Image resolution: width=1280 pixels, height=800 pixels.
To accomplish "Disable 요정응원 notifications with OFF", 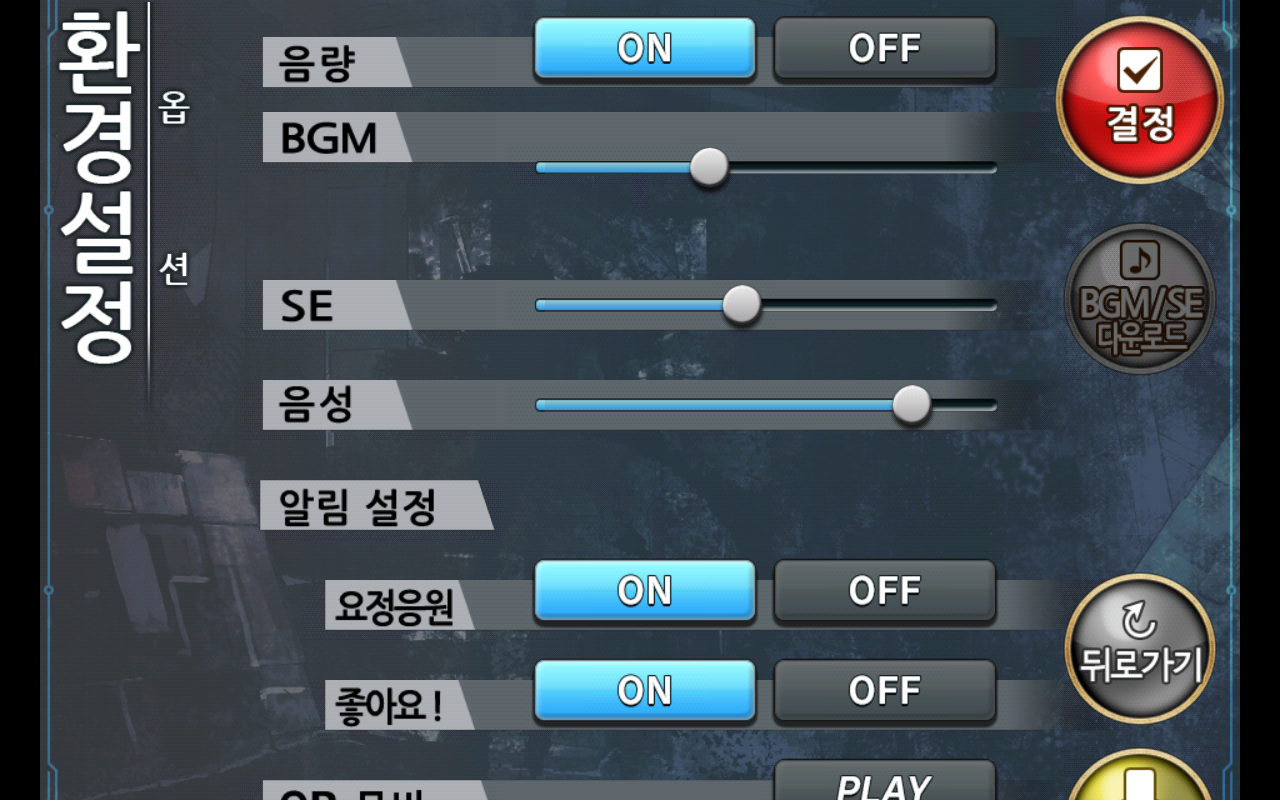I will tap(884, 591).
